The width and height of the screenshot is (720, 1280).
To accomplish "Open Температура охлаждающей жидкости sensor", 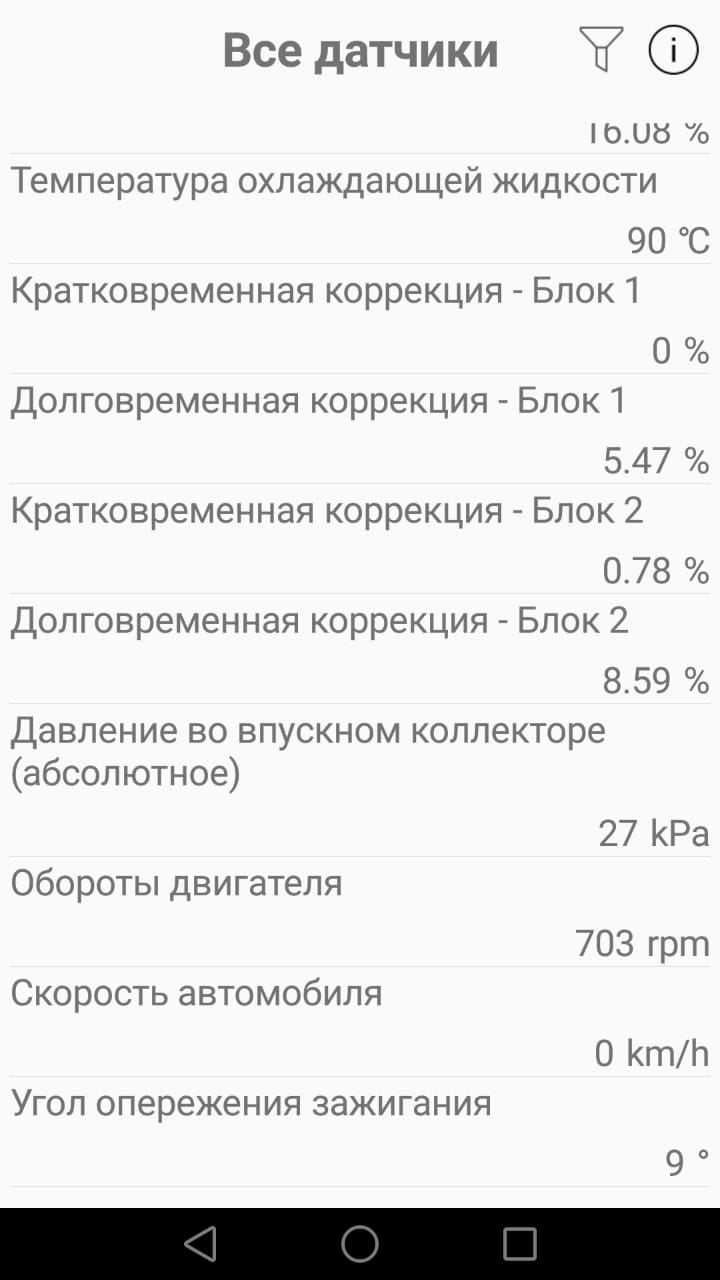I will coord(360,209).
